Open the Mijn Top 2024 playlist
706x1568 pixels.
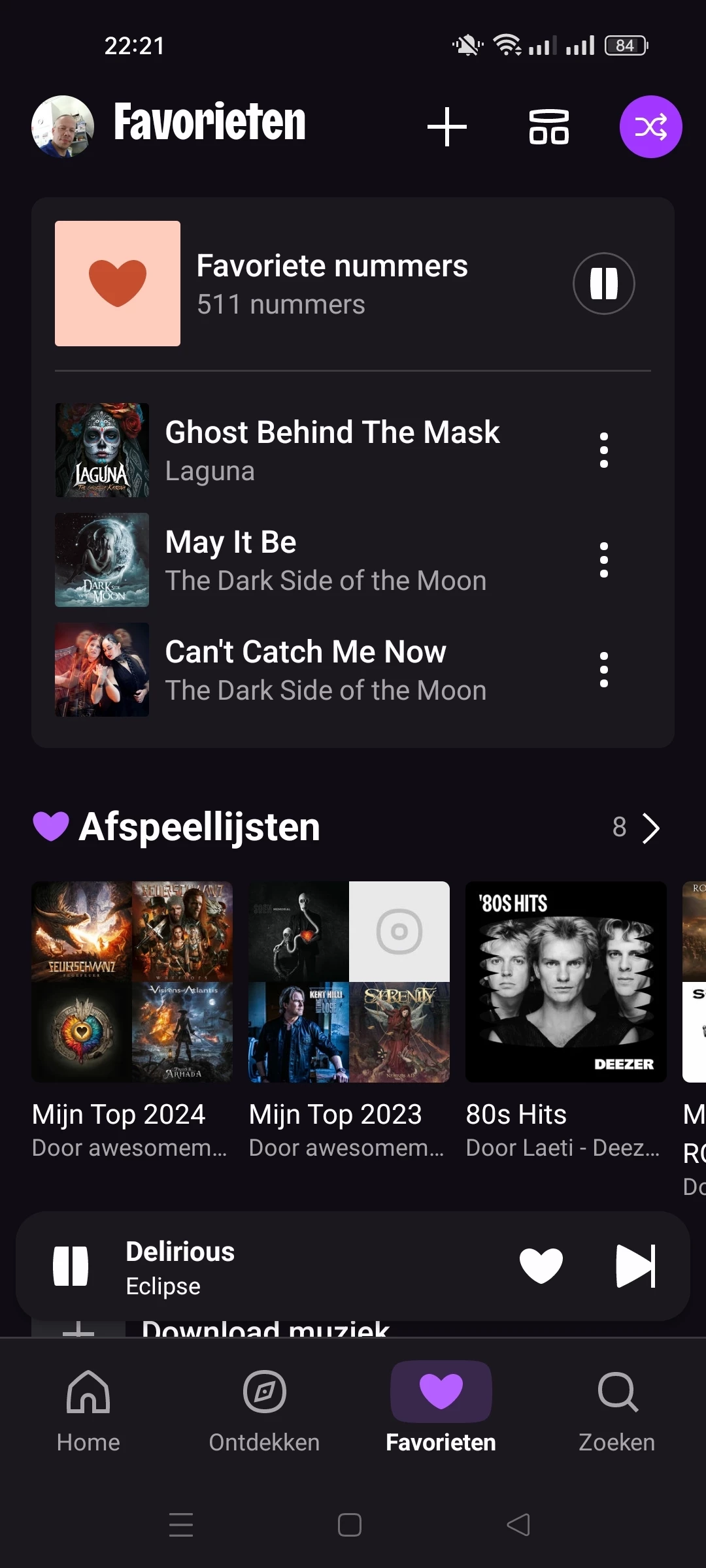[x=132, y=982]
